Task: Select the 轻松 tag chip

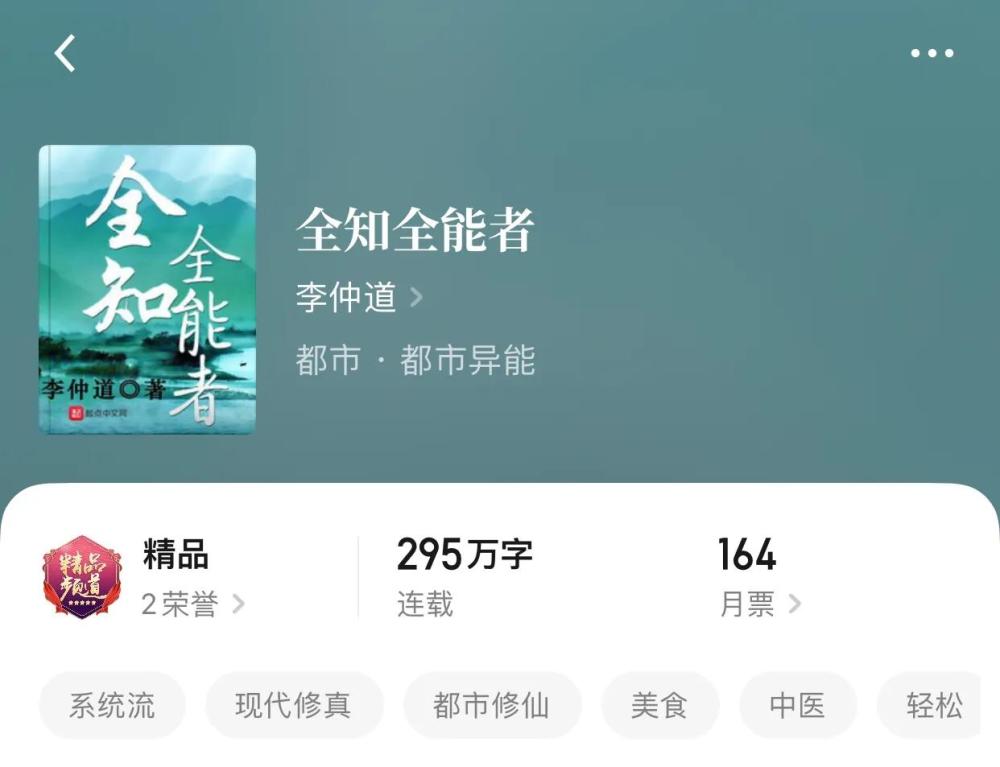Action: click(932, 706)
